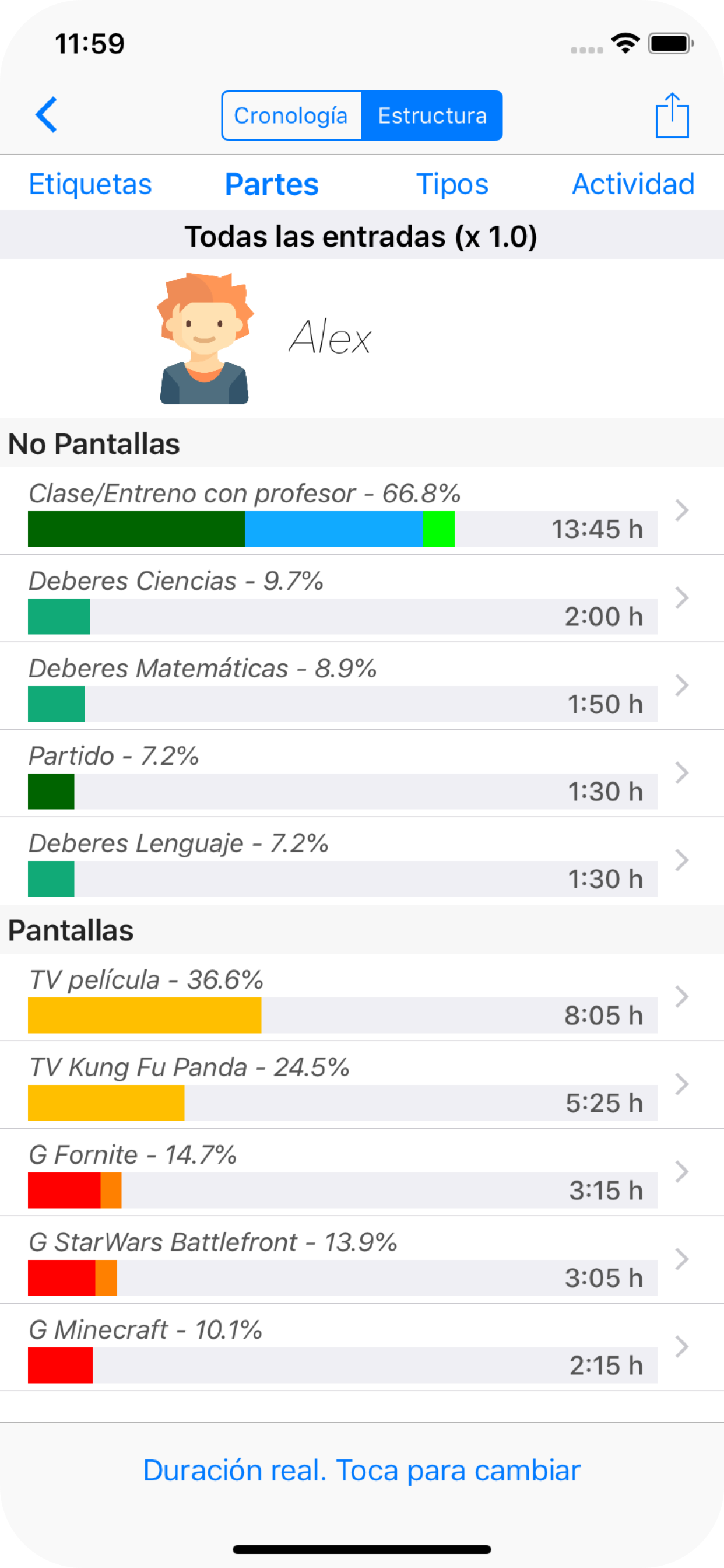724x1568 pixels.
Task: Switch to the Etiquetas tab
Action: coord(90,184)
